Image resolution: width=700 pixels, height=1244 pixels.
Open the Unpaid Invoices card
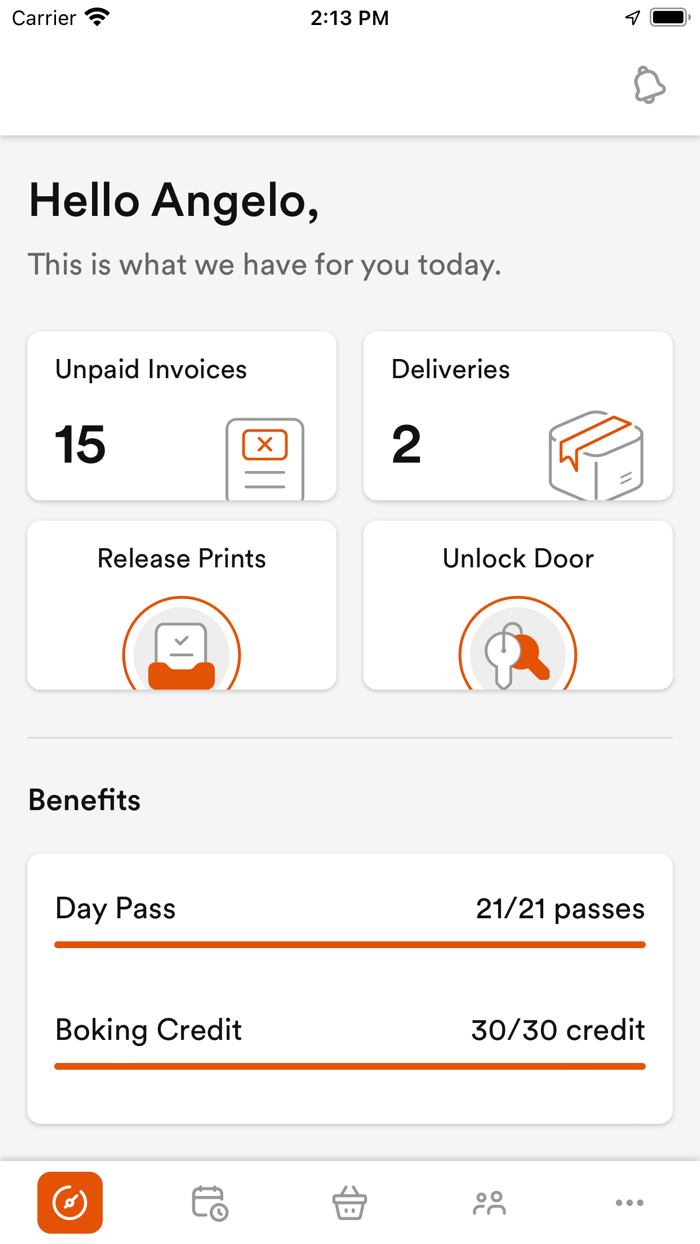182,416
